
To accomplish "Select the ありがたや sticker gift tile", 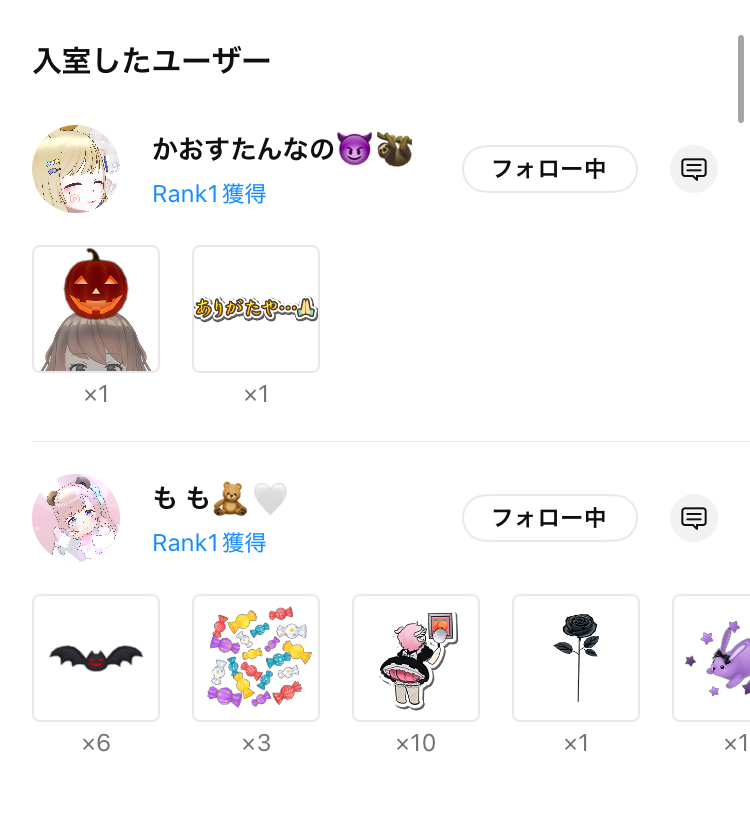I will (x=256, y=309).
